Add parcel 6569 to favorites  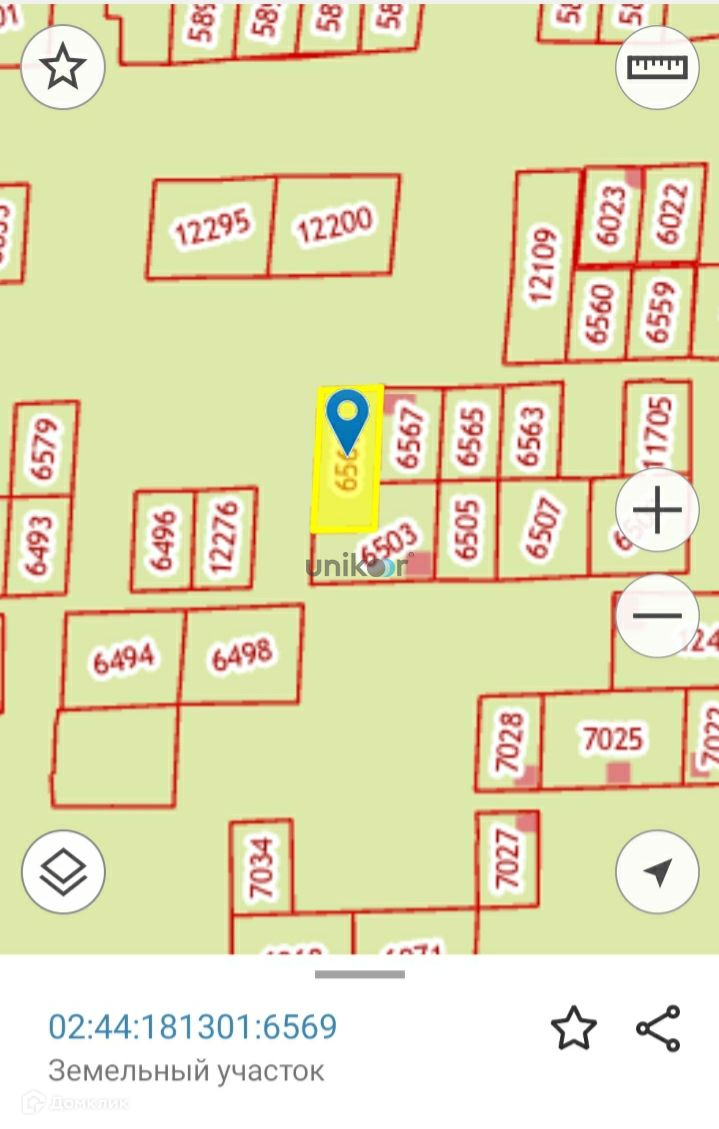coord(574,1028)
